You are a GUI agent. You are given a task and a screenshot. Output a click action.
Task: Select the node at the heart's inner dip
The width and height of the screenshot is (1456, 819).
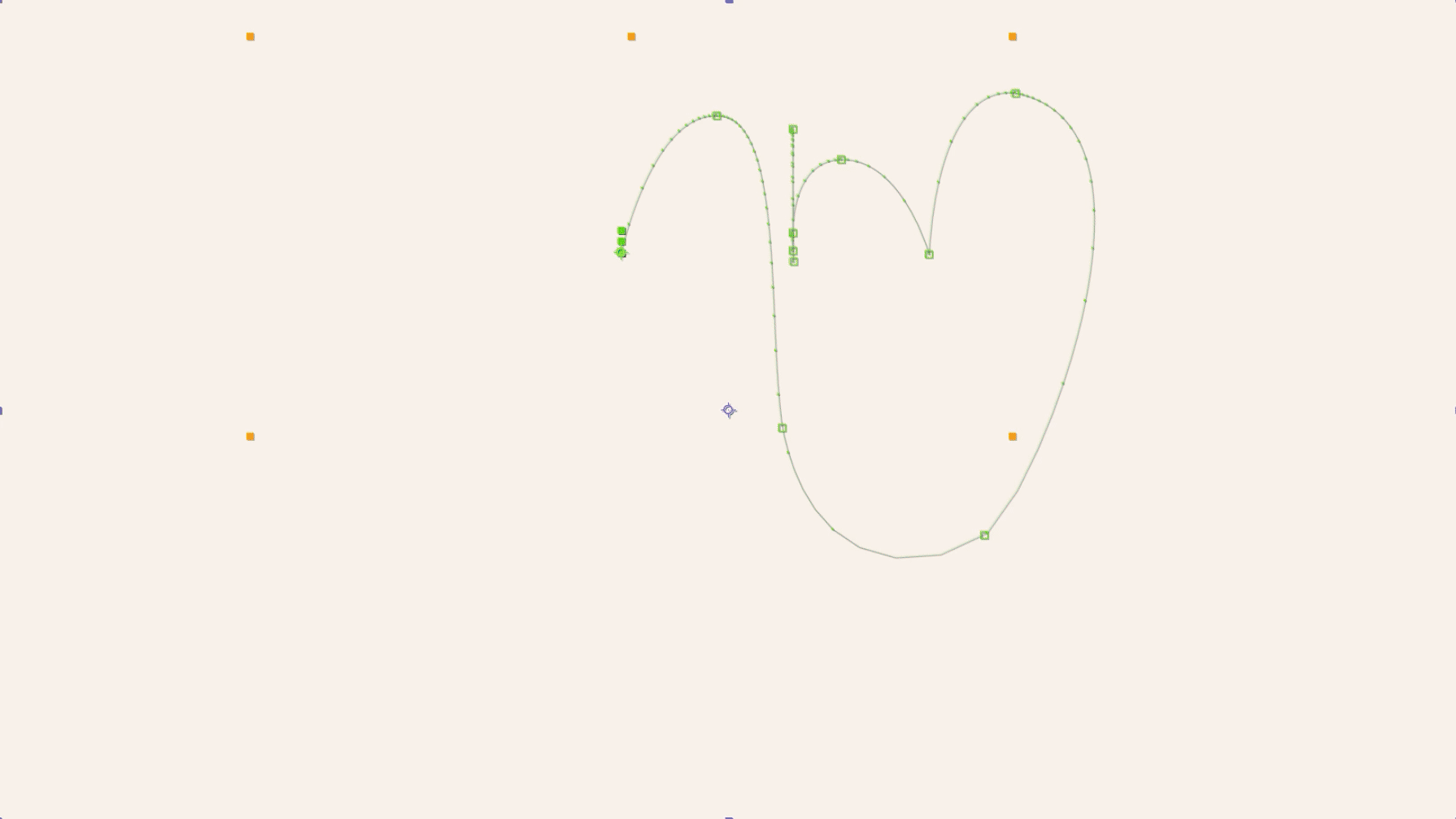(929, 255)
